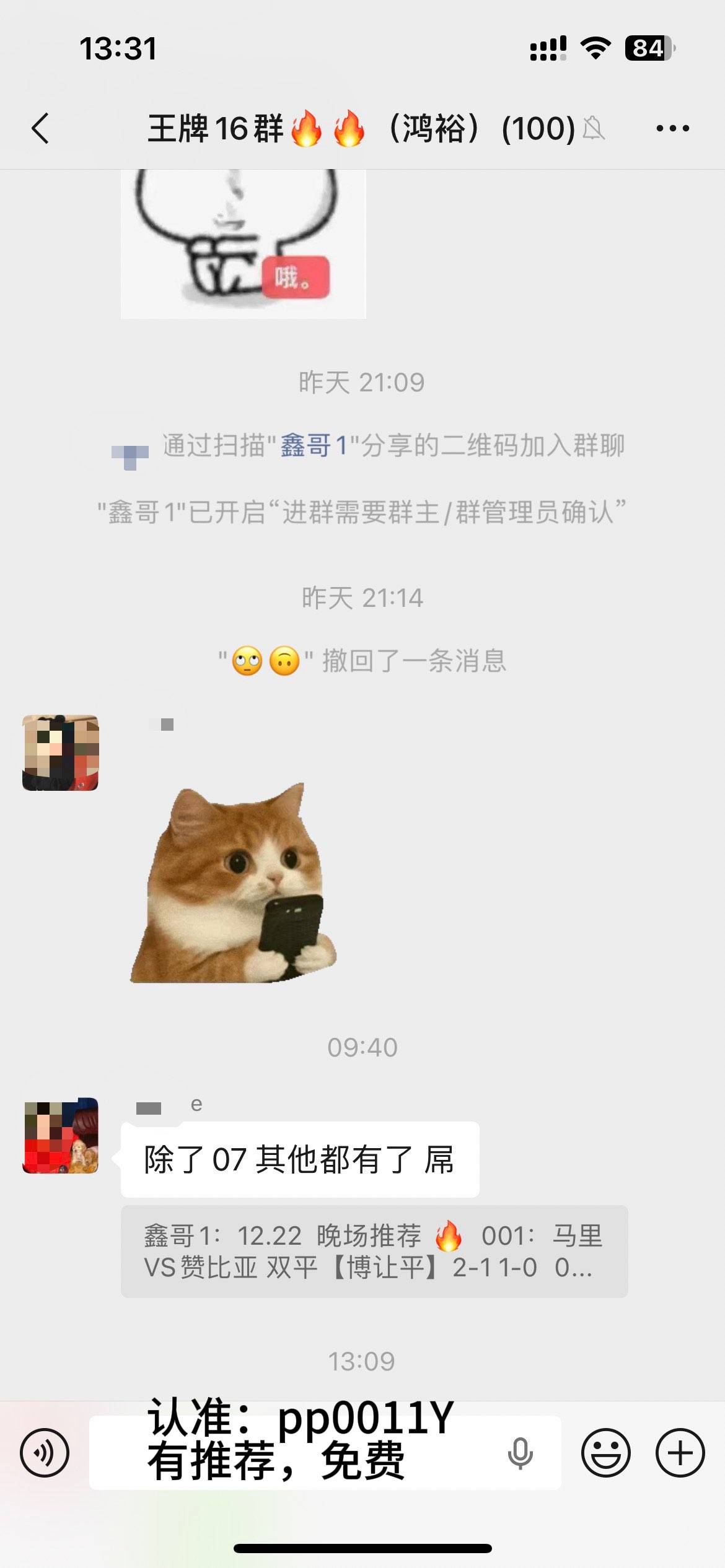Open the plus attachments menu

coord(680,1453)
